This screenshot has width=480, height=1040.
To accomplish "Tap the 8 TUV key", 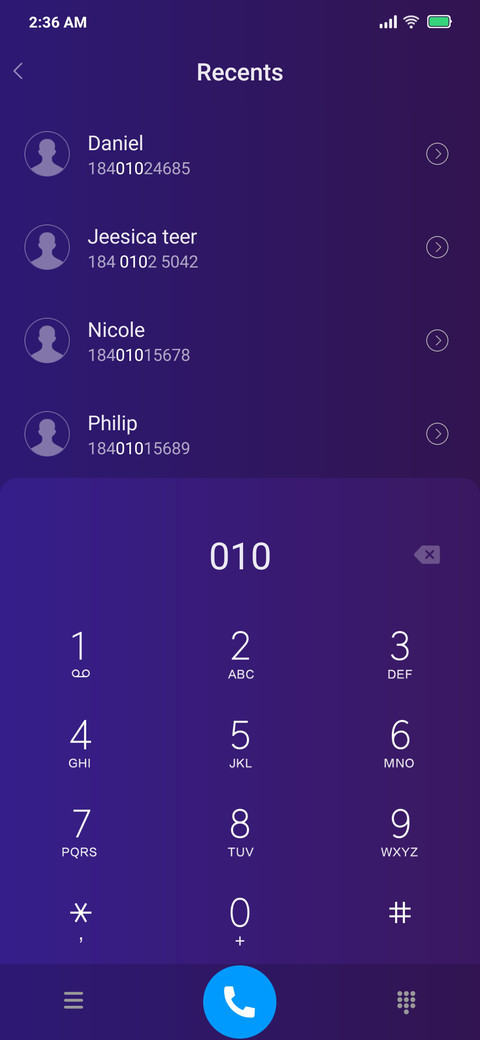I will click(x=240, y=832).
